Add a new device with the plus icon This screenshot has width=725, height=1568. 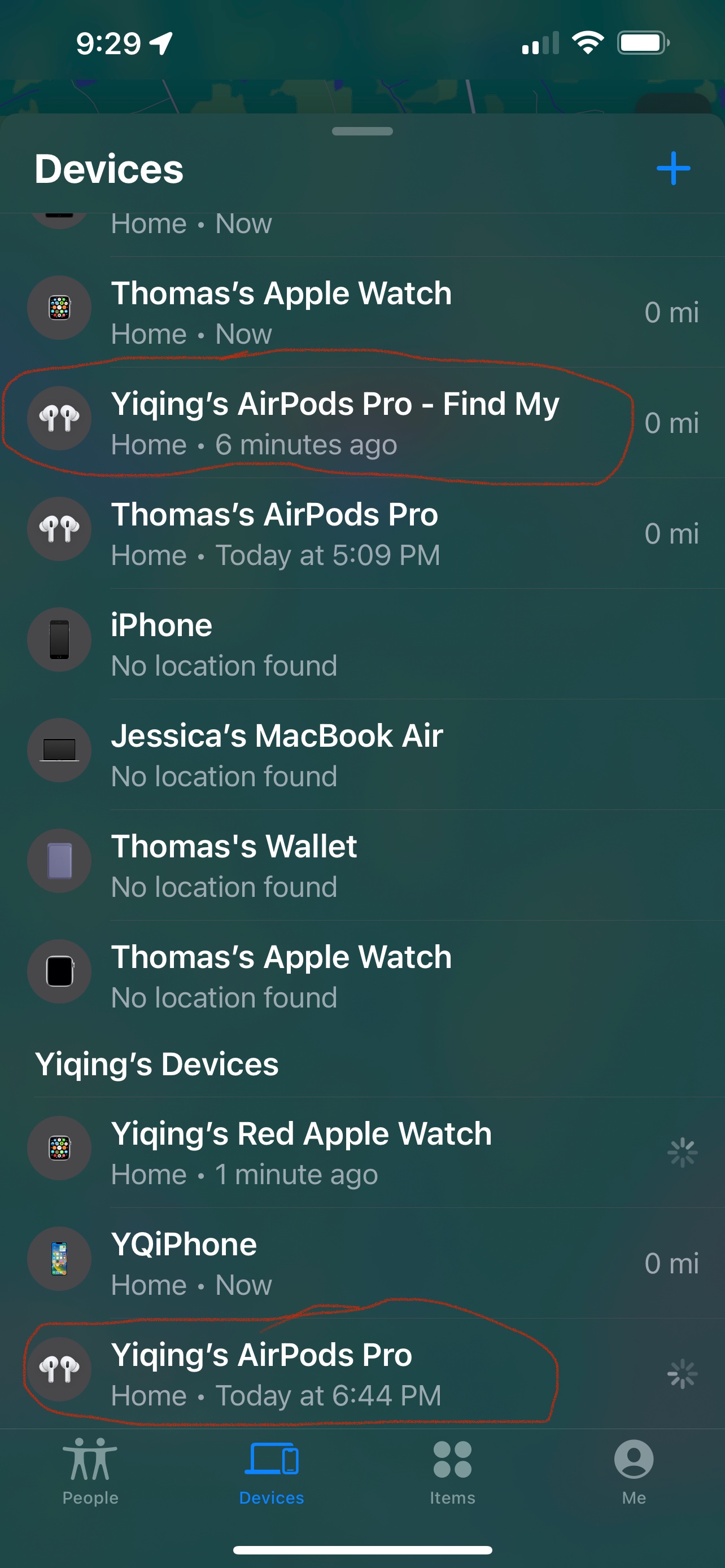(x=672, y=168)
